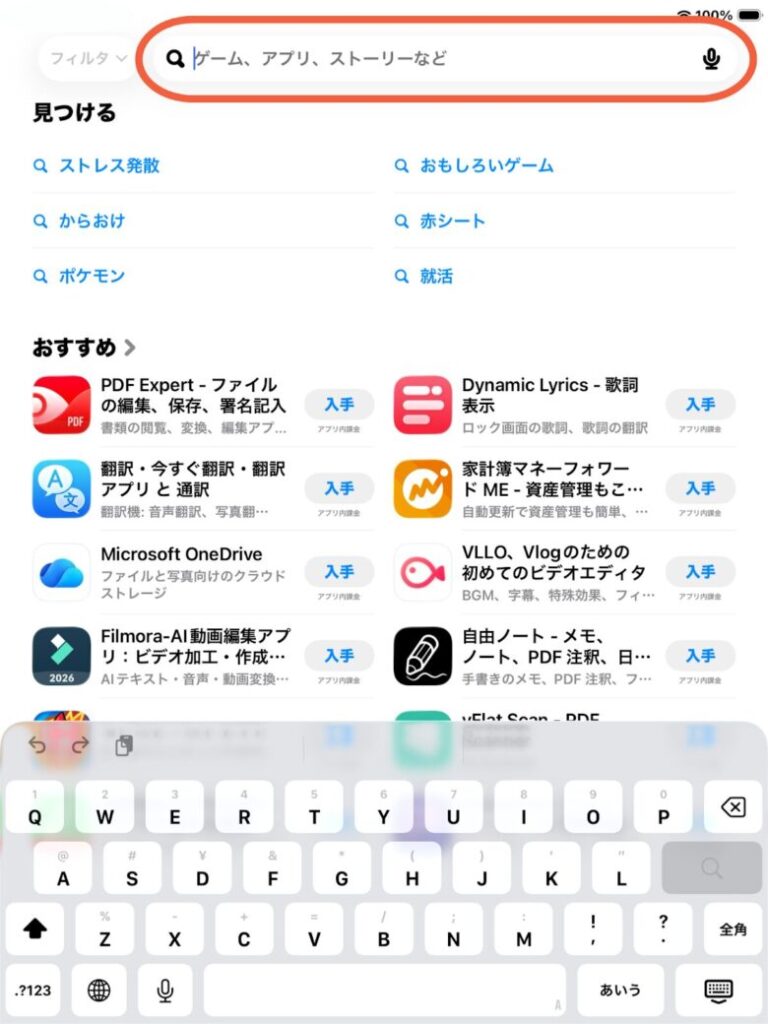Select the 赤シート search suggestion
Viewport: 768px width, 1024px height.
452,221
